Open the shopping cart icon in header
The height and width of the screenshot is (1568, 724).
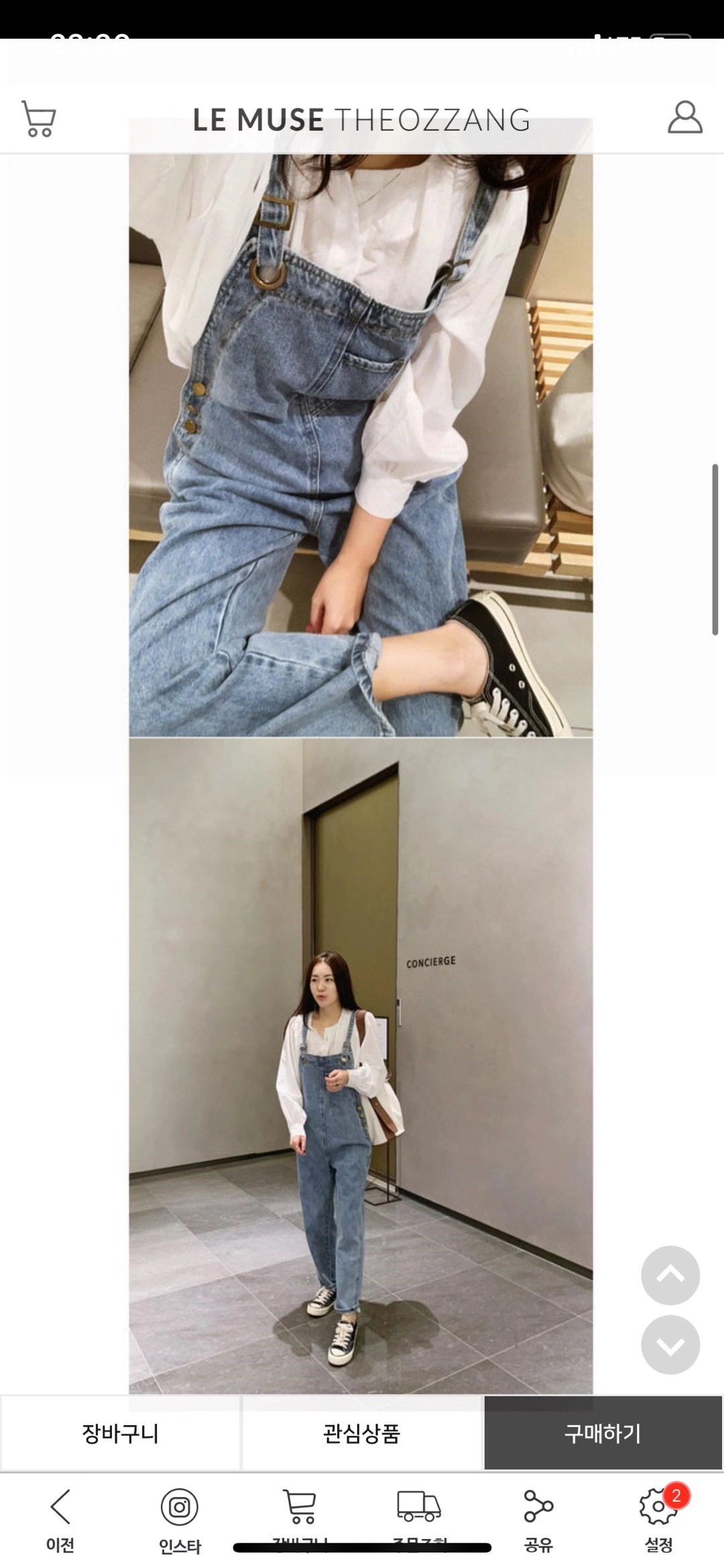pos(39,119)
